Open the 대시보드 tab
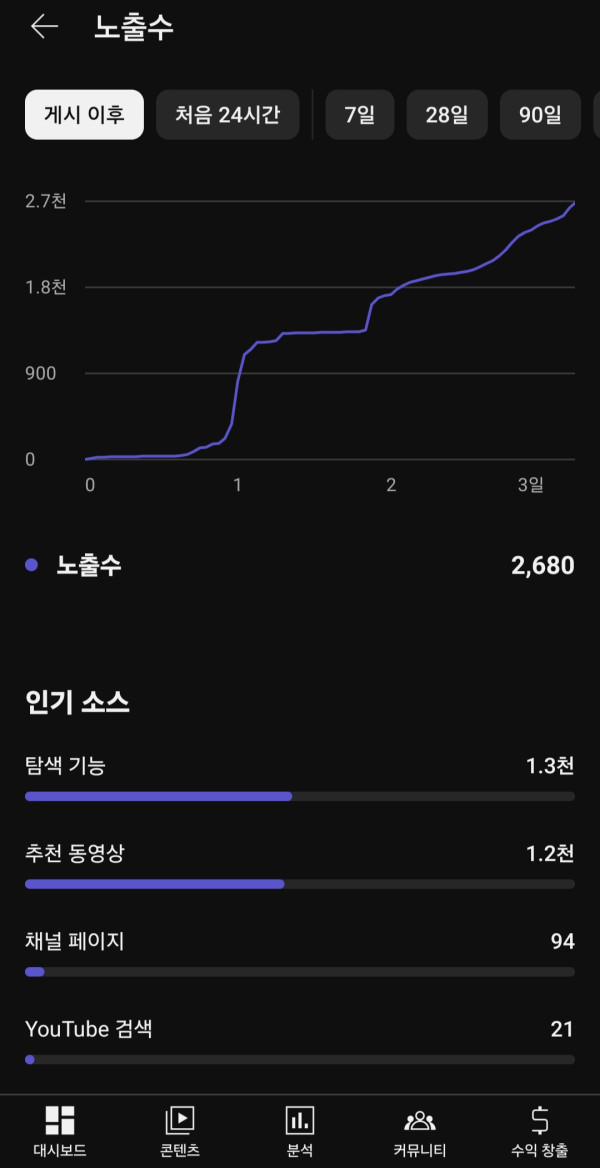The image size is (600, 1168). [x=60, y=1131]
